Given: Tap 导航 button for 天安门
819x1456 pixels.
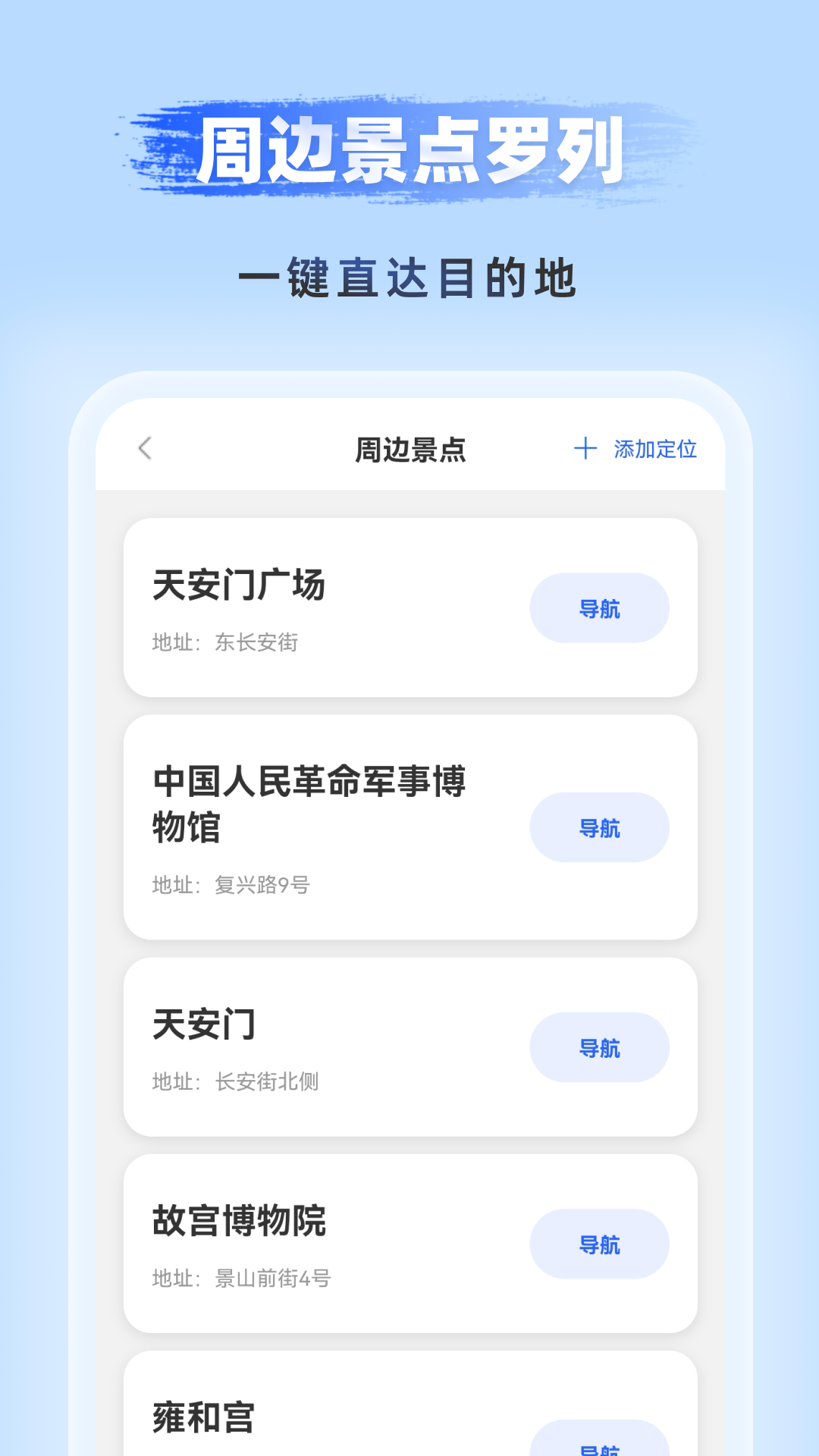Looking at the screenshot, I should click(x=600, y=1046).
